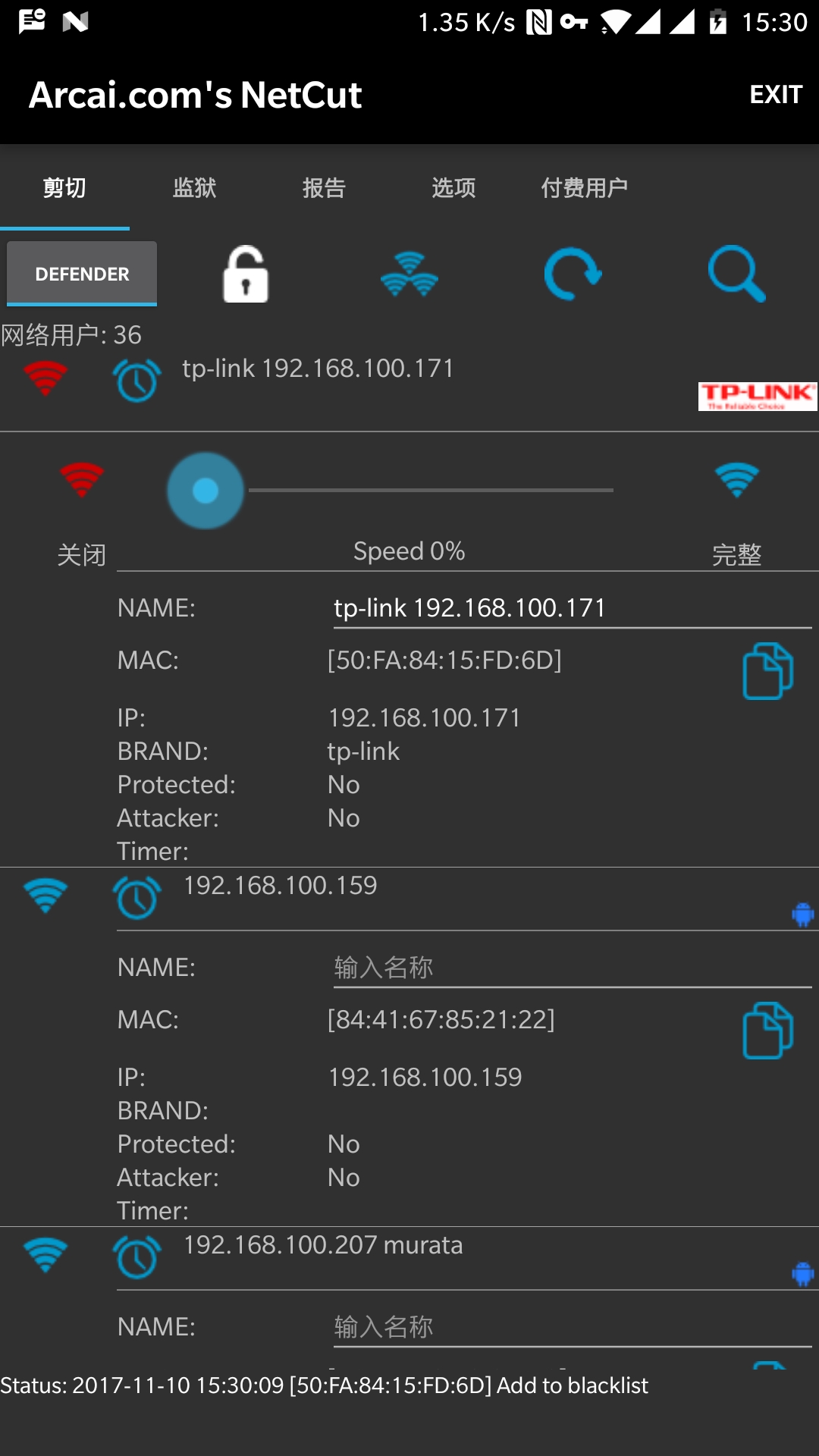This screenshot has width=819, height=1456.
Task: Tap timer clock for 192.168.100.159
Action: tap(137, 897)
